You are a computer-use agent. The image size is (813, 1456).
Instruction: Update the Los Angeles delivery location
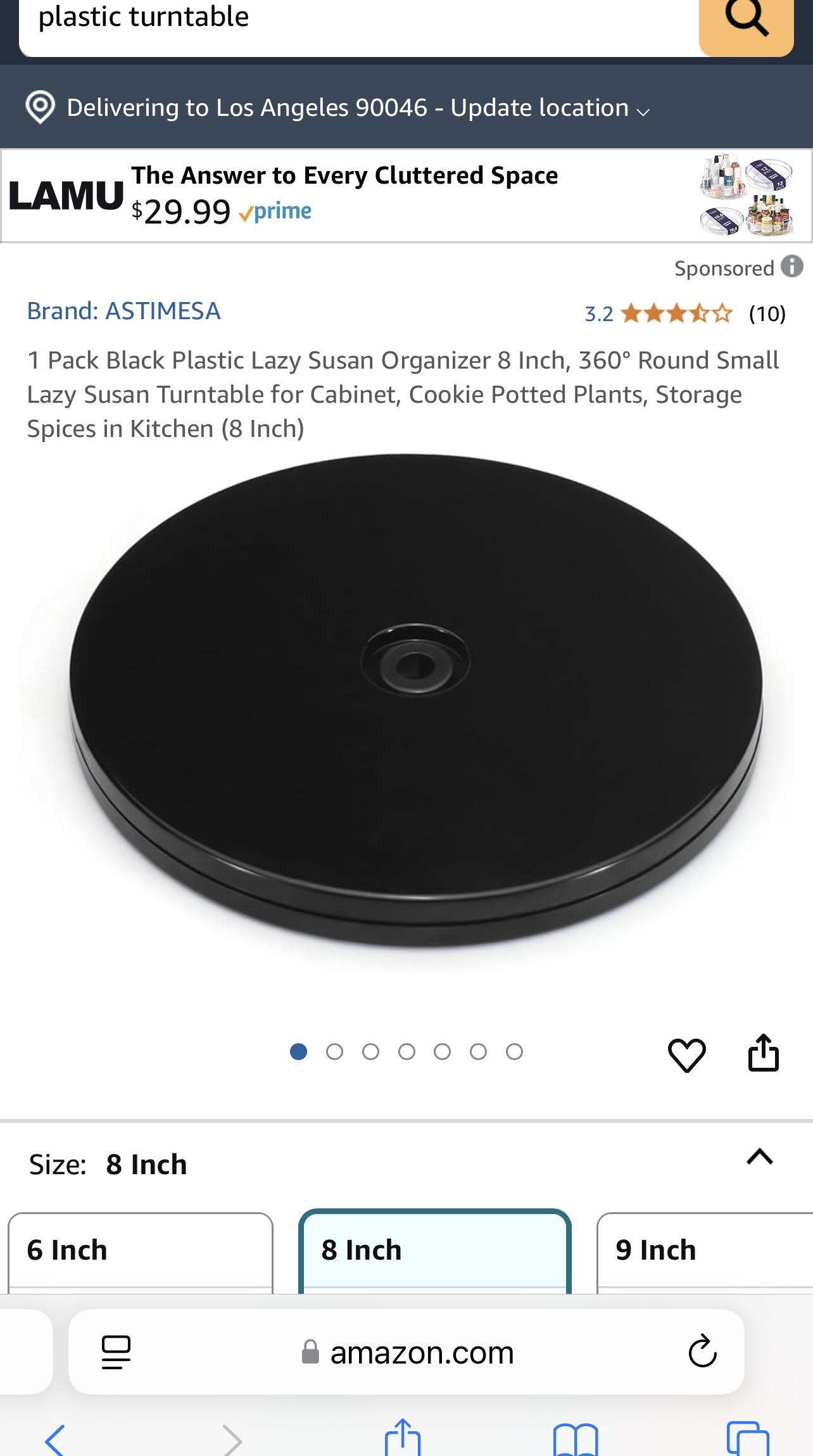pos(358,108)
